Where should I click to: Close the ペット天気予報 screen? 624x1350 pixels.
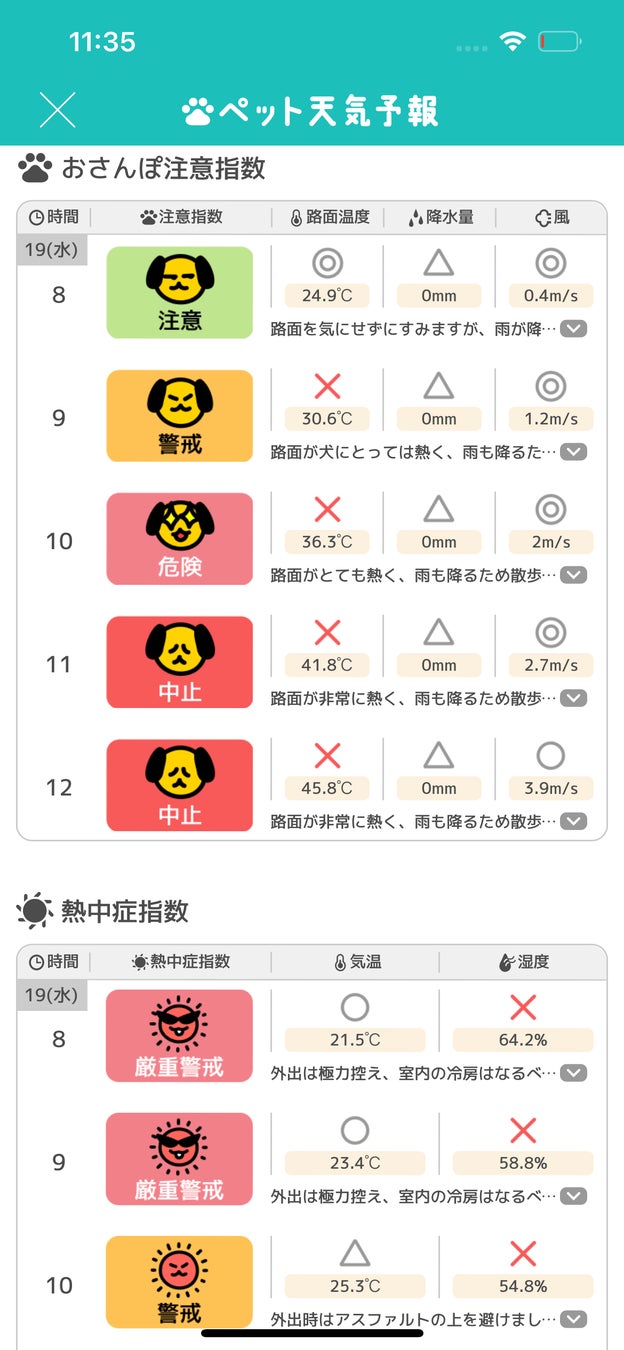(57, 109)
